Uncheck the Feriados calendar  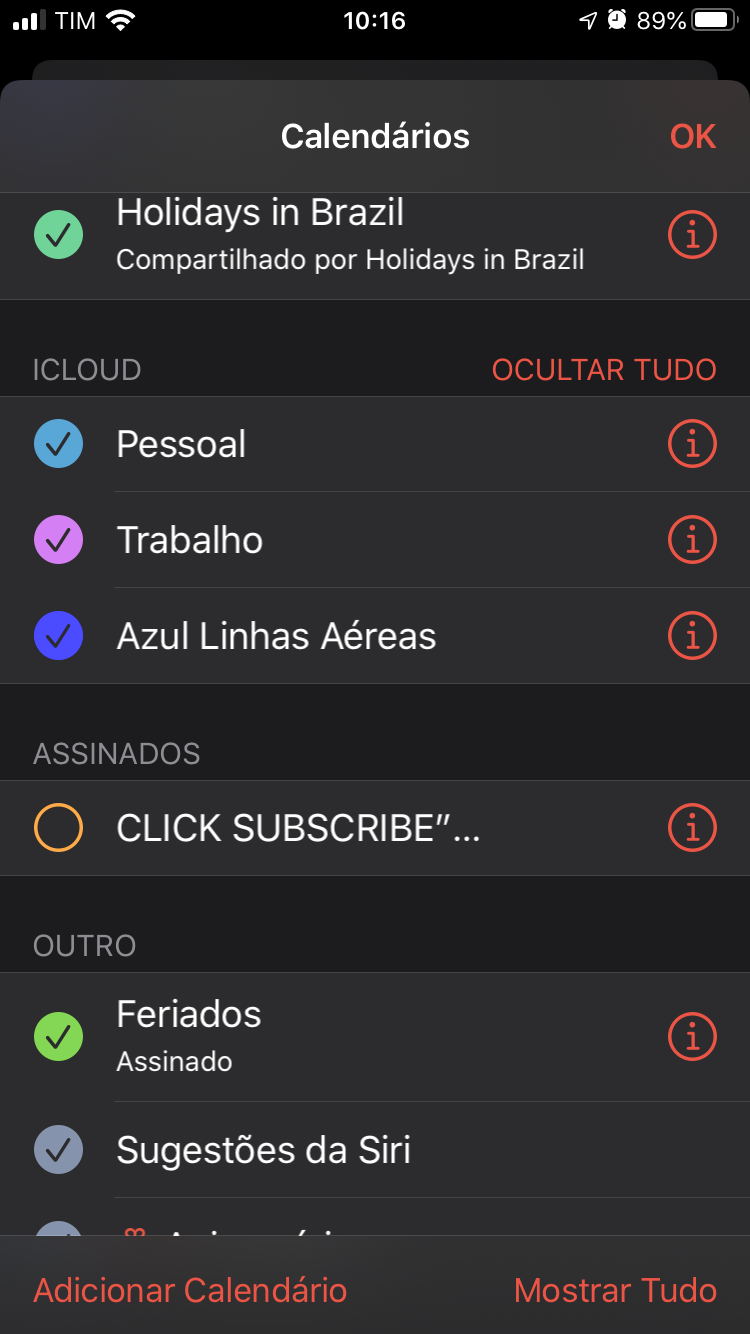(58, 1036)
